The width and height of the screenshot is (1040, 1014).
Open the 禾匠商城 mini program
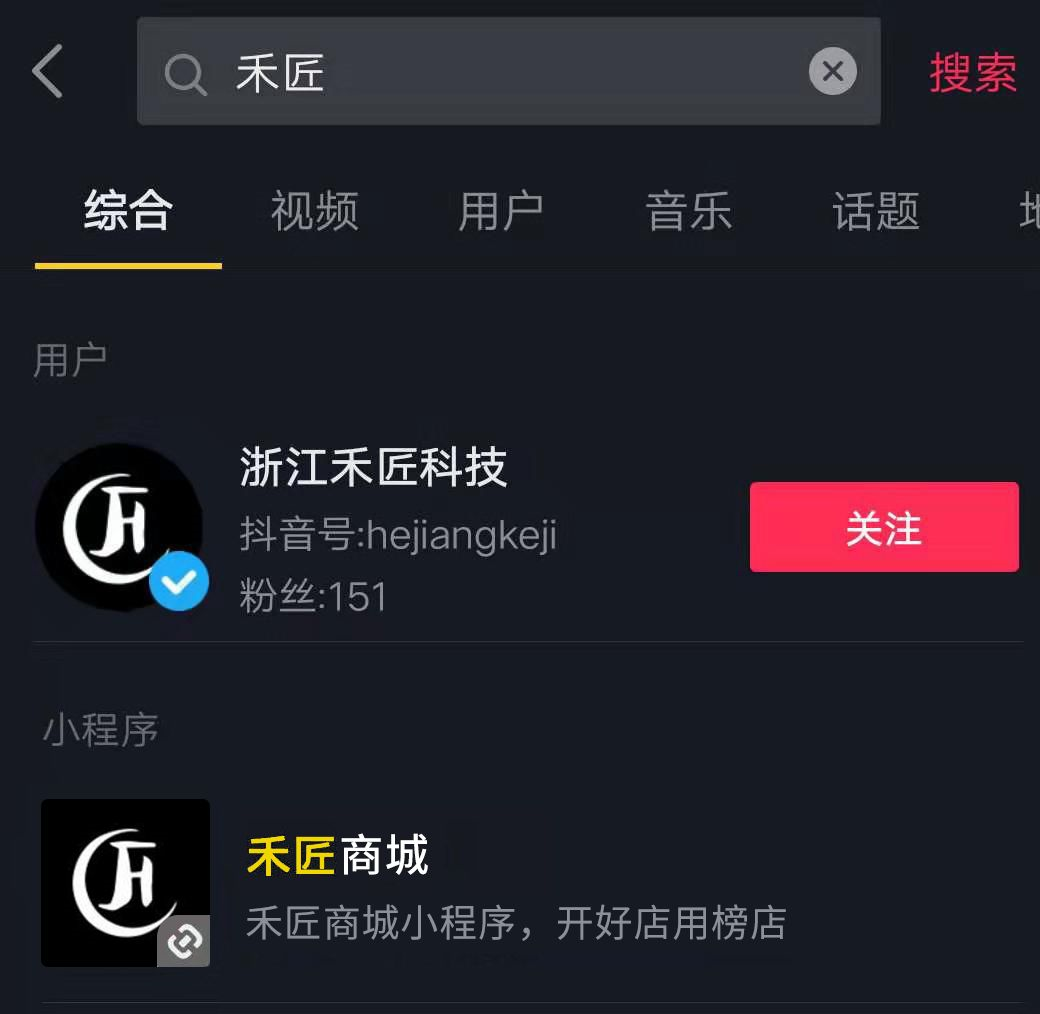coord(338,857)
